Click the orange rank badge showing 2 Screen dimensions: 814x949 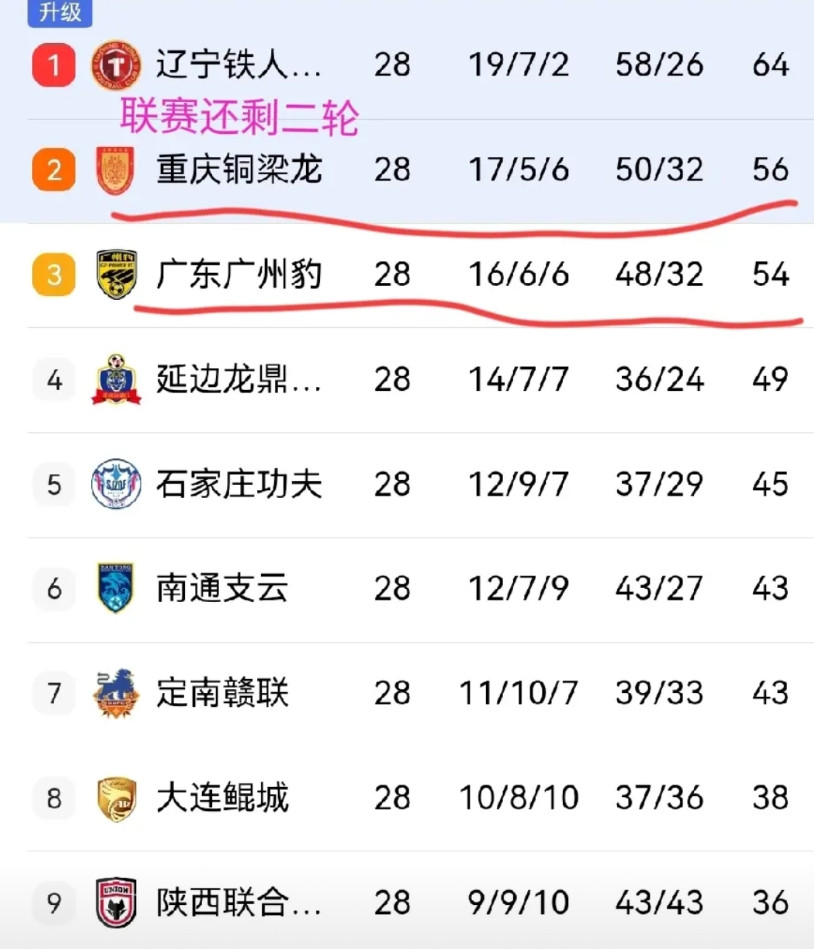click(54, 168)
